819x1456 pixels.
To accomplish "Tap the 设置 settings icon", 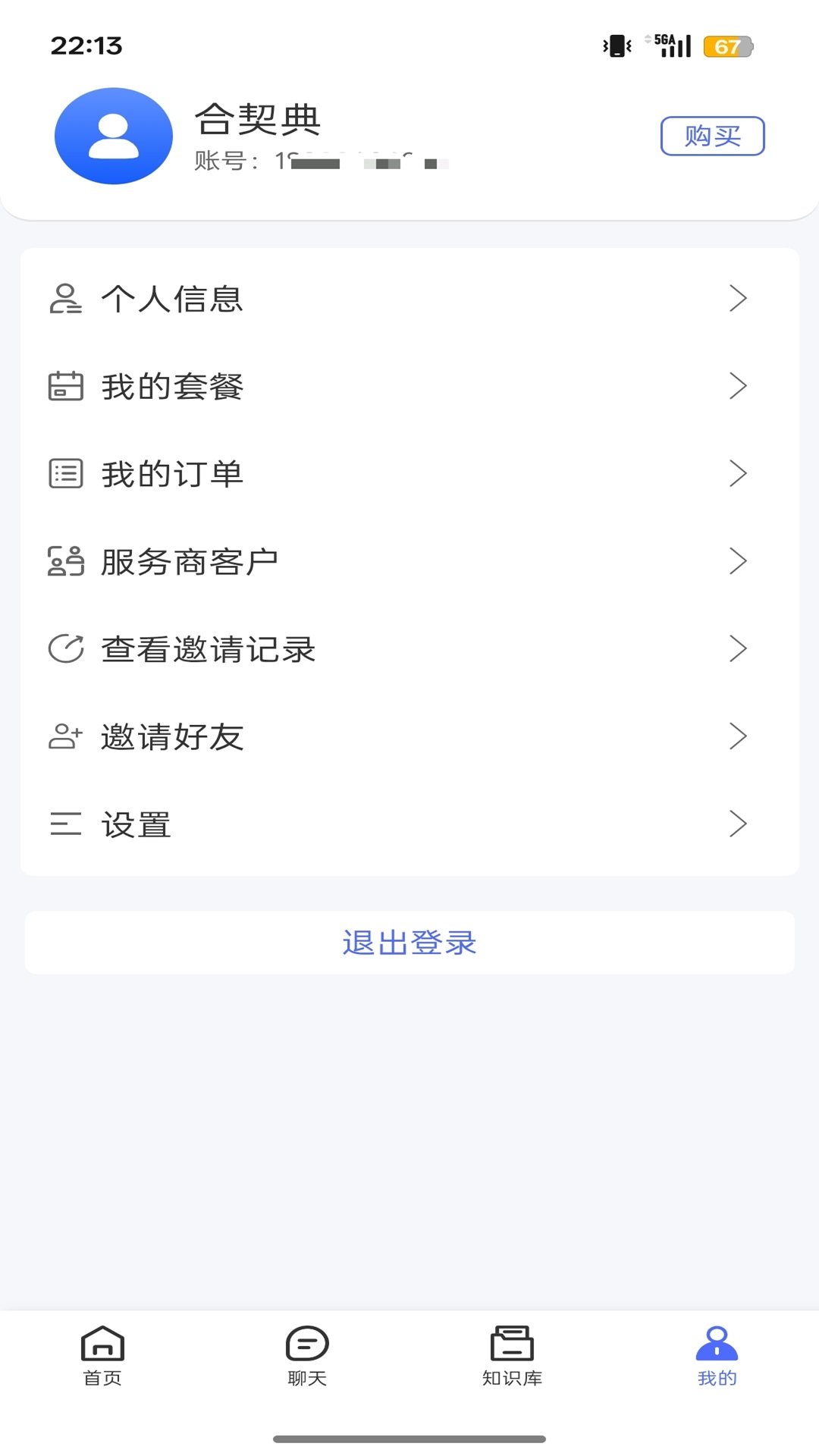I will pyautogui.click(x=65, y=824).
